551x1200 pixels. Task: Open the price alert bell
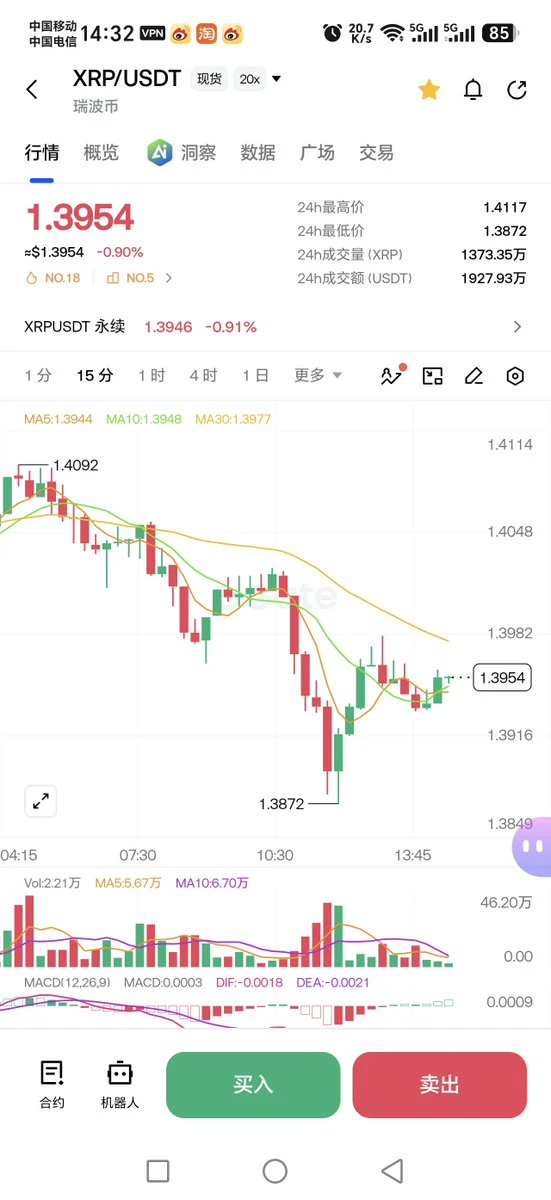473,90
